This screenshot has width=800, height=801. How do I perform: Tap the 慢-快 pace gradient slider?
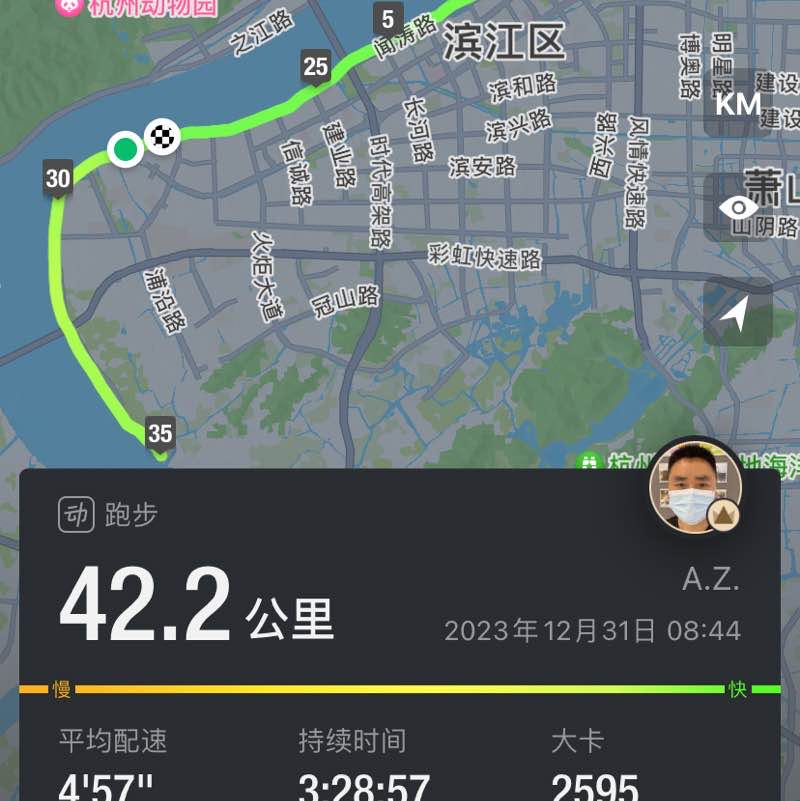coord(400,688)
